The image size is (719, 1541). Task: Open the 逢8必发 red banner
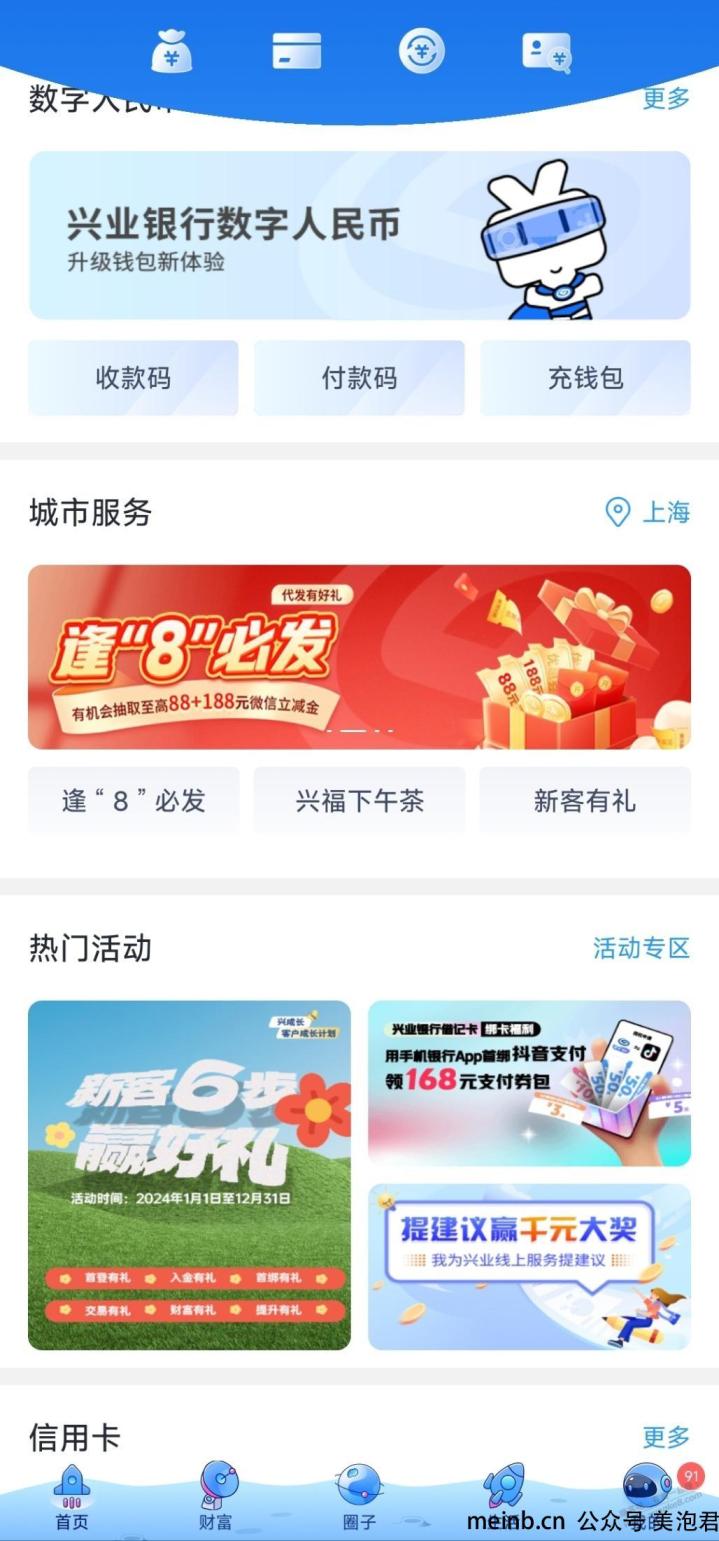coord(359,657)
